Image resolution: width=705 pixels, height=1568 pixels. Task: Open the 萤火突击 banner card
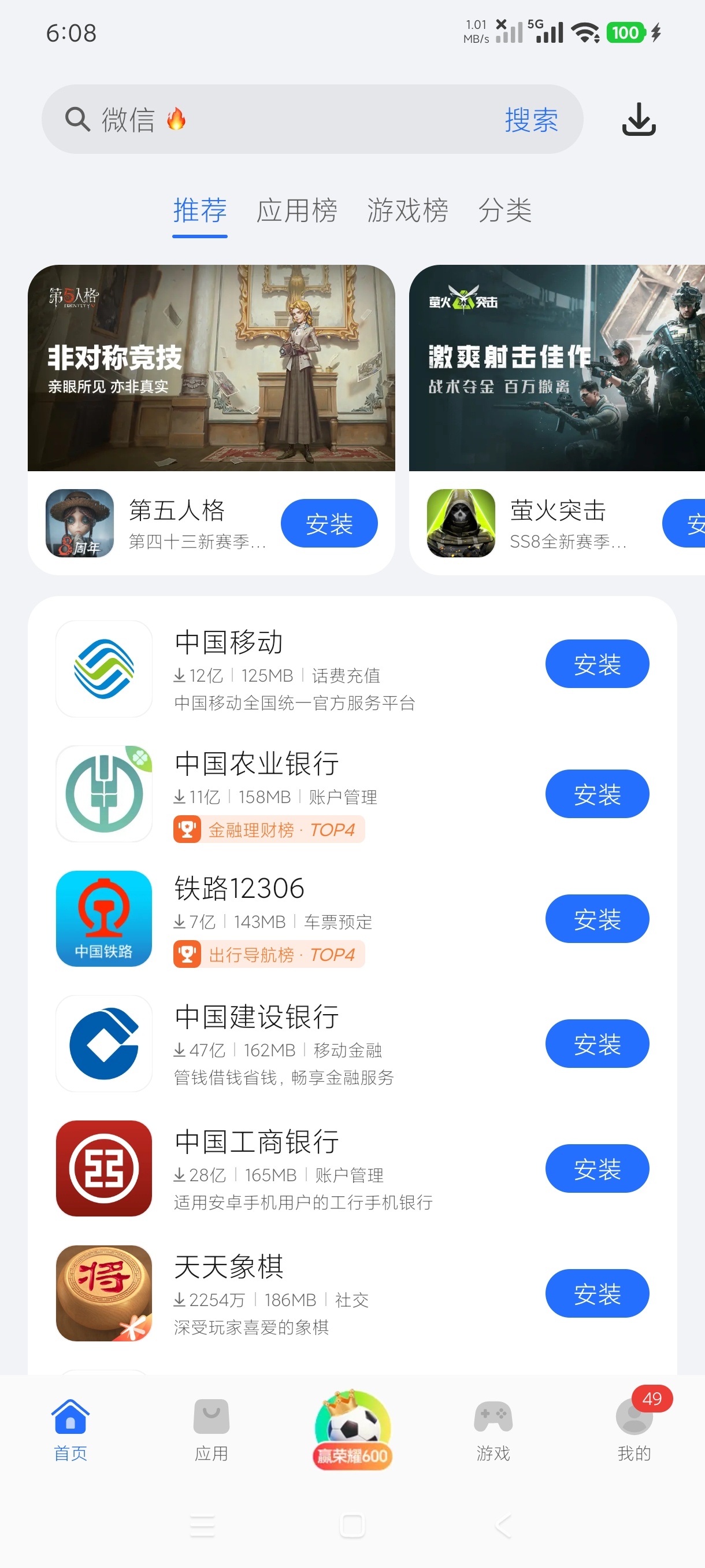556,419
